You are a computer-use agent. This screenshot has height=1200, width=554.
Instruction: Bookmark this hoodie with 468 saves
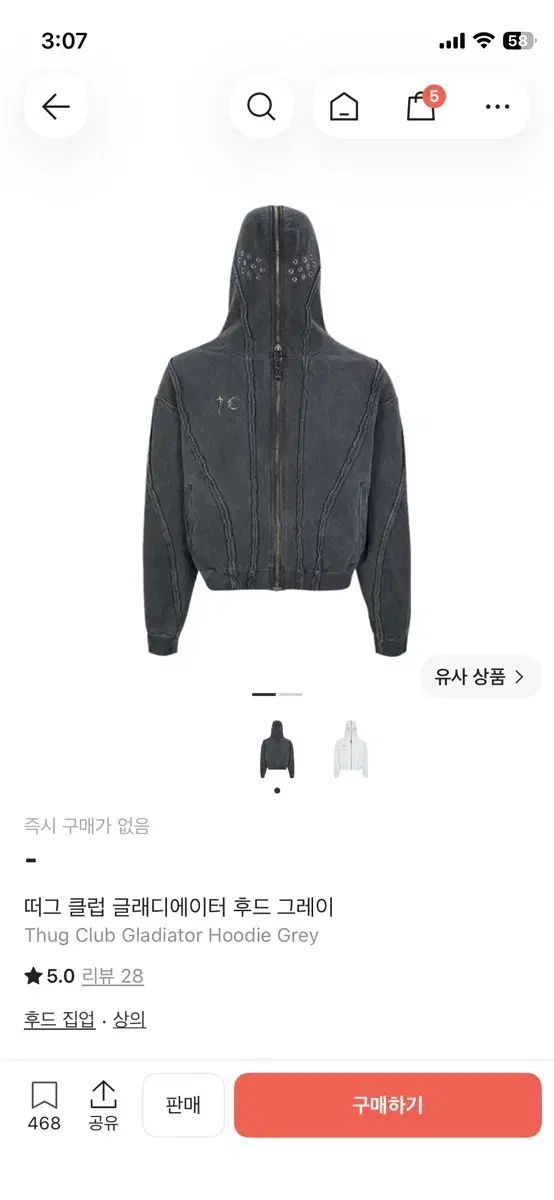[44, 1106]
